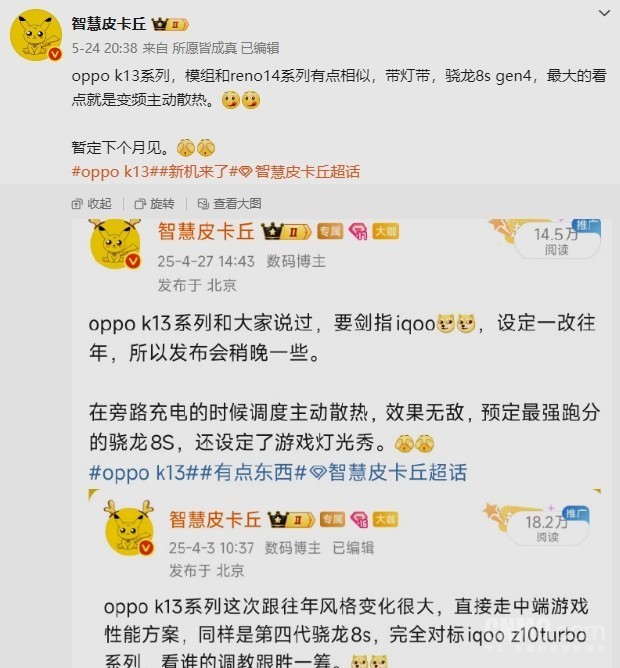Open the #oppo k13# hashtag
This screenshot has width=620, height=668.
point(113,171)
